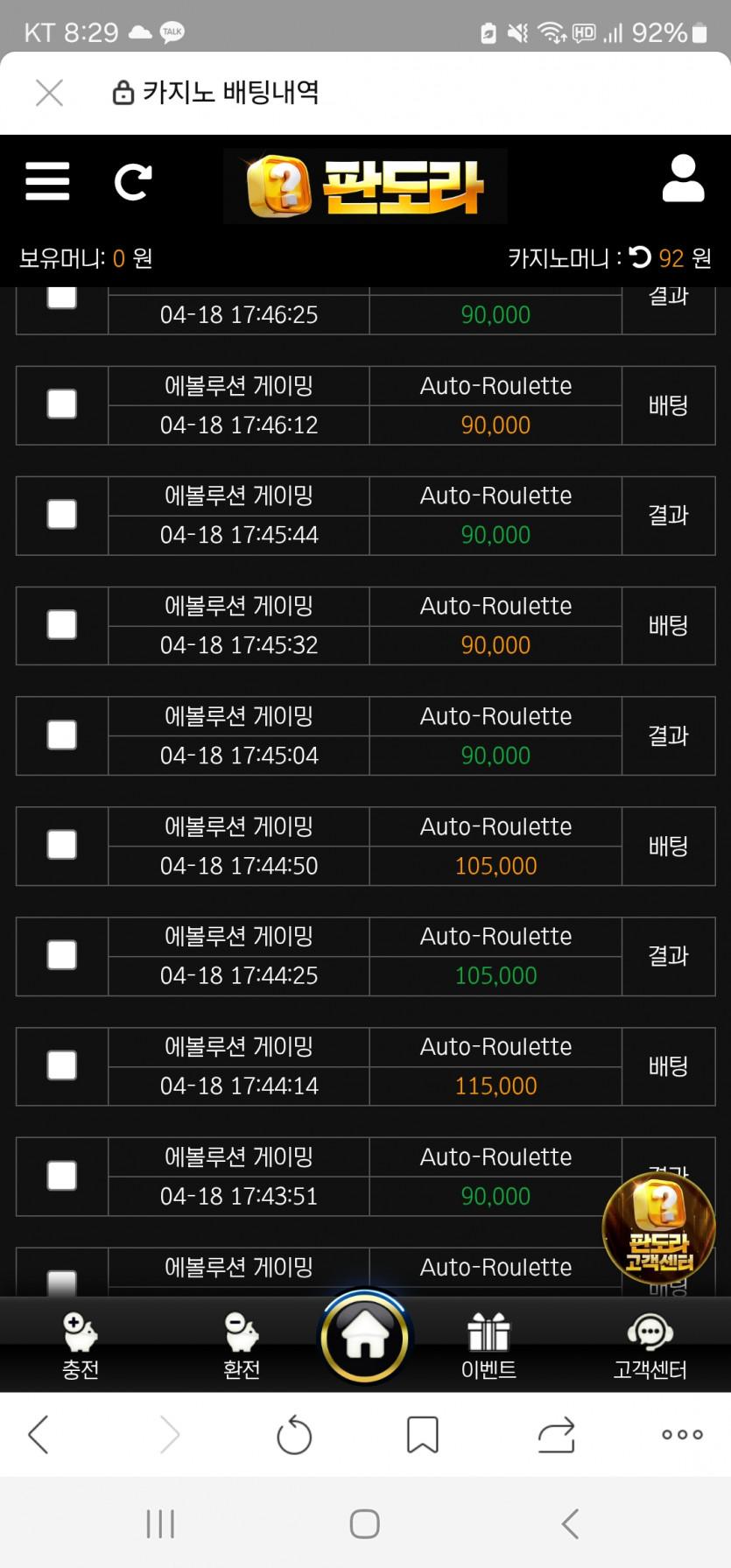
Task: Tick the checkbox for 04-18 17:45:32
Action: (61, 625)
